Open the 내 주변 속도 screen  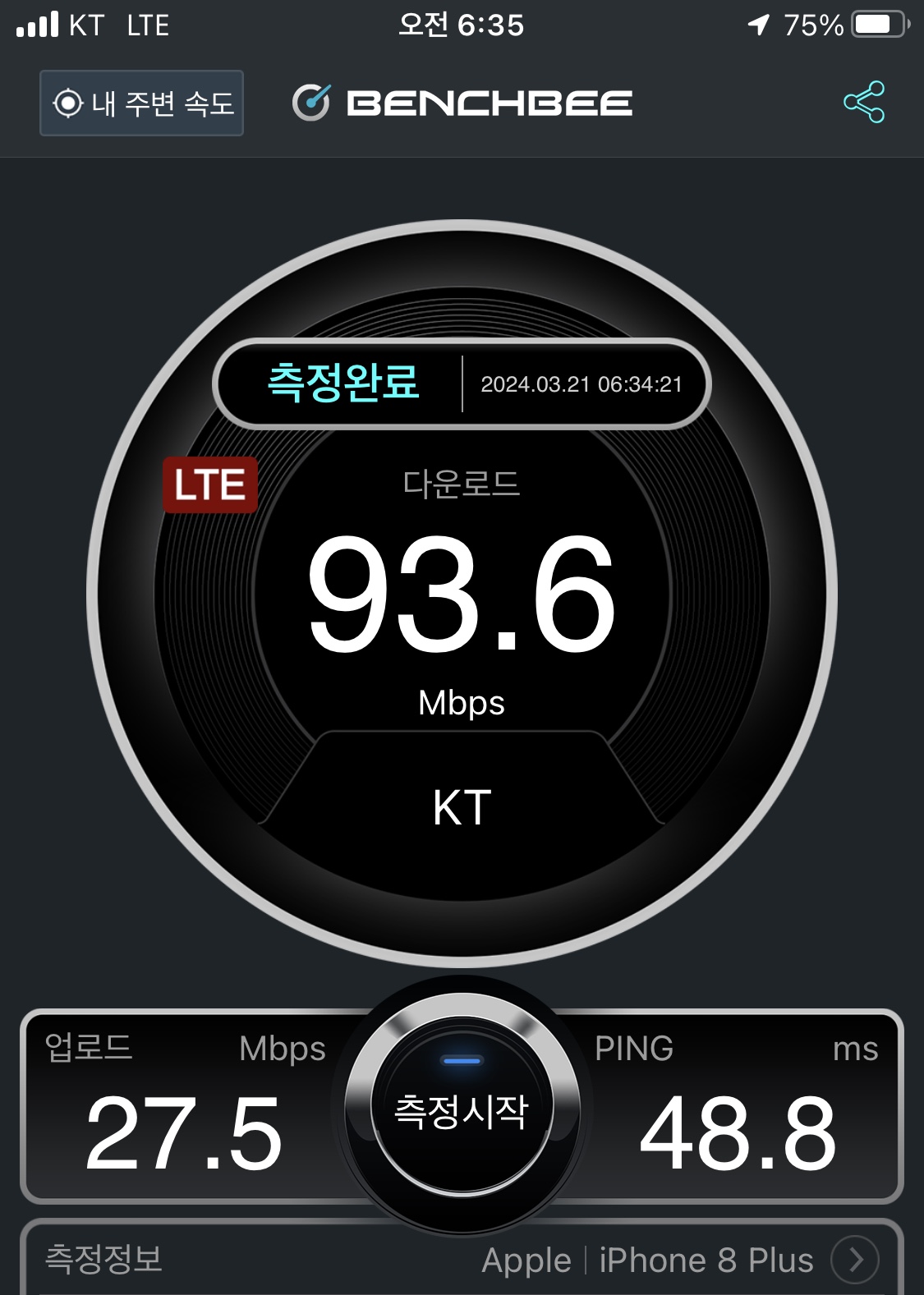140,103
